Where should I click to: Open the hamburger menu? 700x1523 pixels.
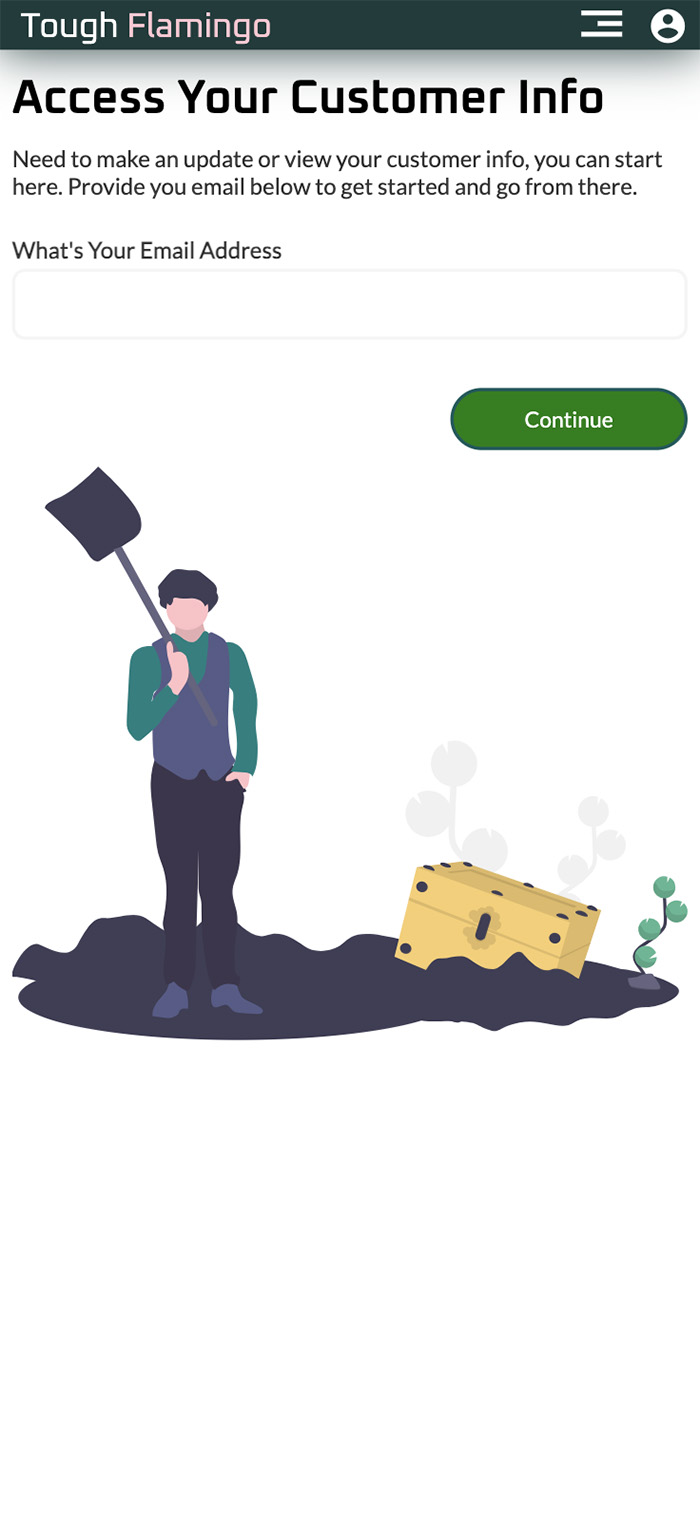[601, 24]
